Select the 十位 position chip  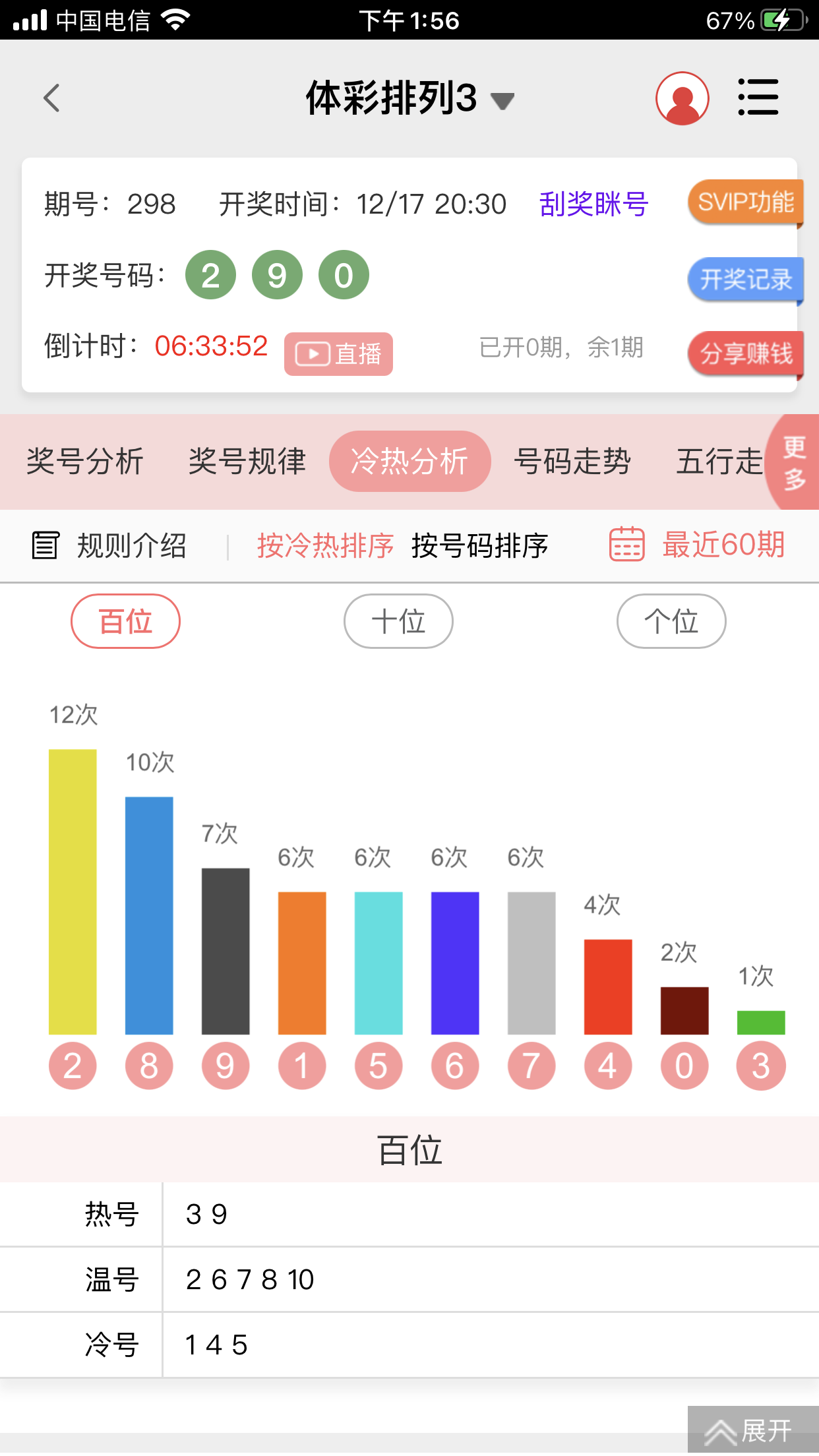[398, 621]
